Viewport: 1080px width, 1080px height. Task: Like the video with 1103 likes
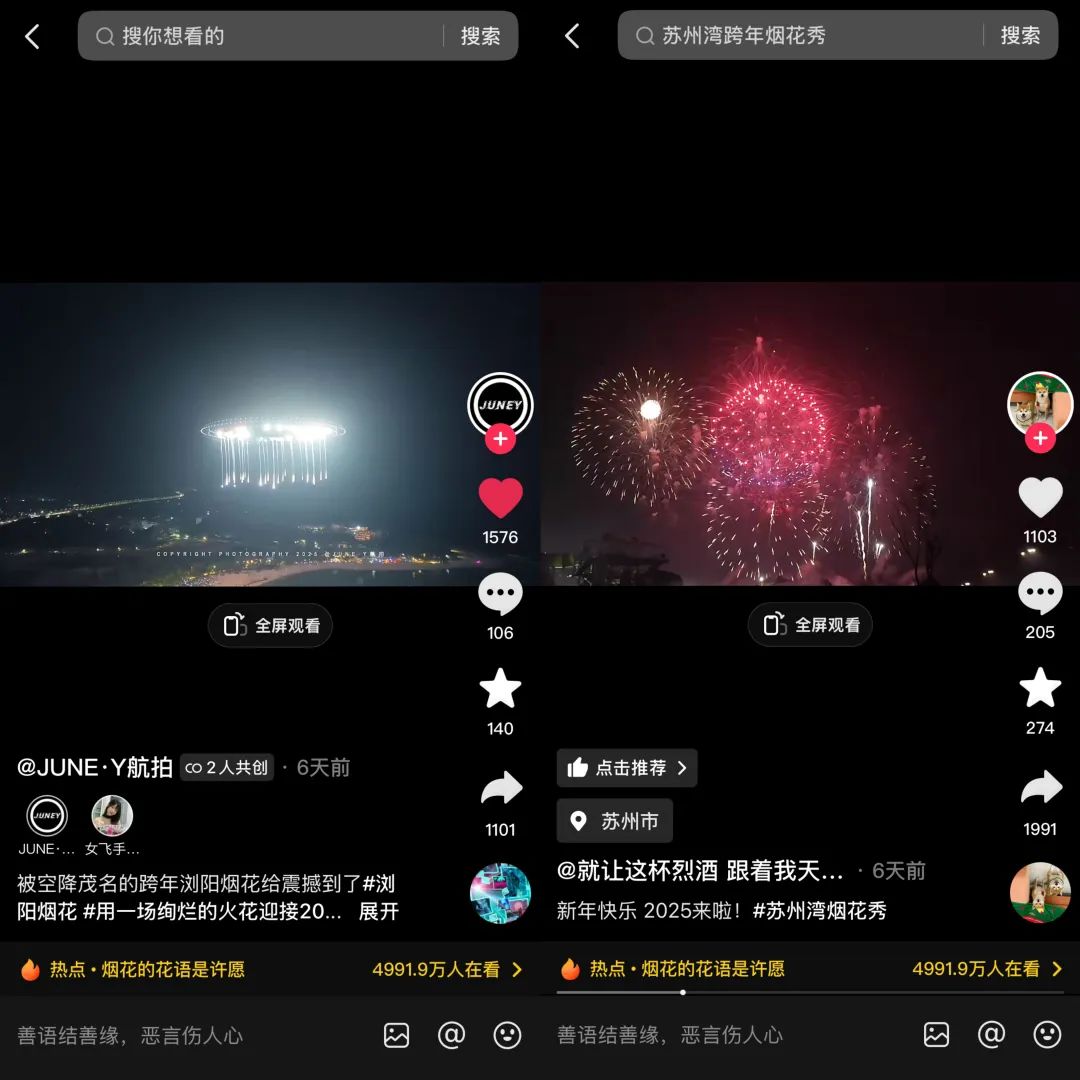click(1040, 497)
